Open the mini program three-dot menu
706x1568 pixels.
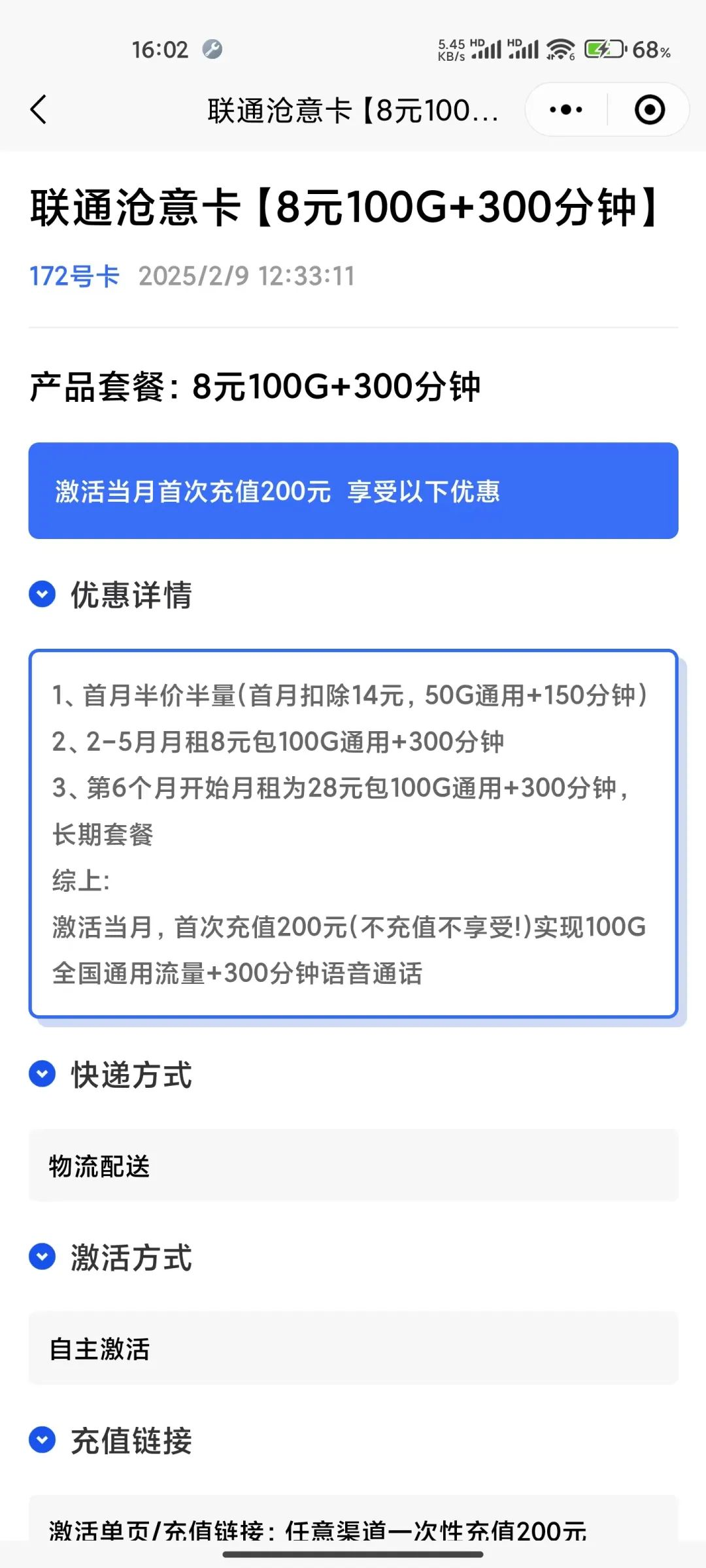tap(566, 110)
